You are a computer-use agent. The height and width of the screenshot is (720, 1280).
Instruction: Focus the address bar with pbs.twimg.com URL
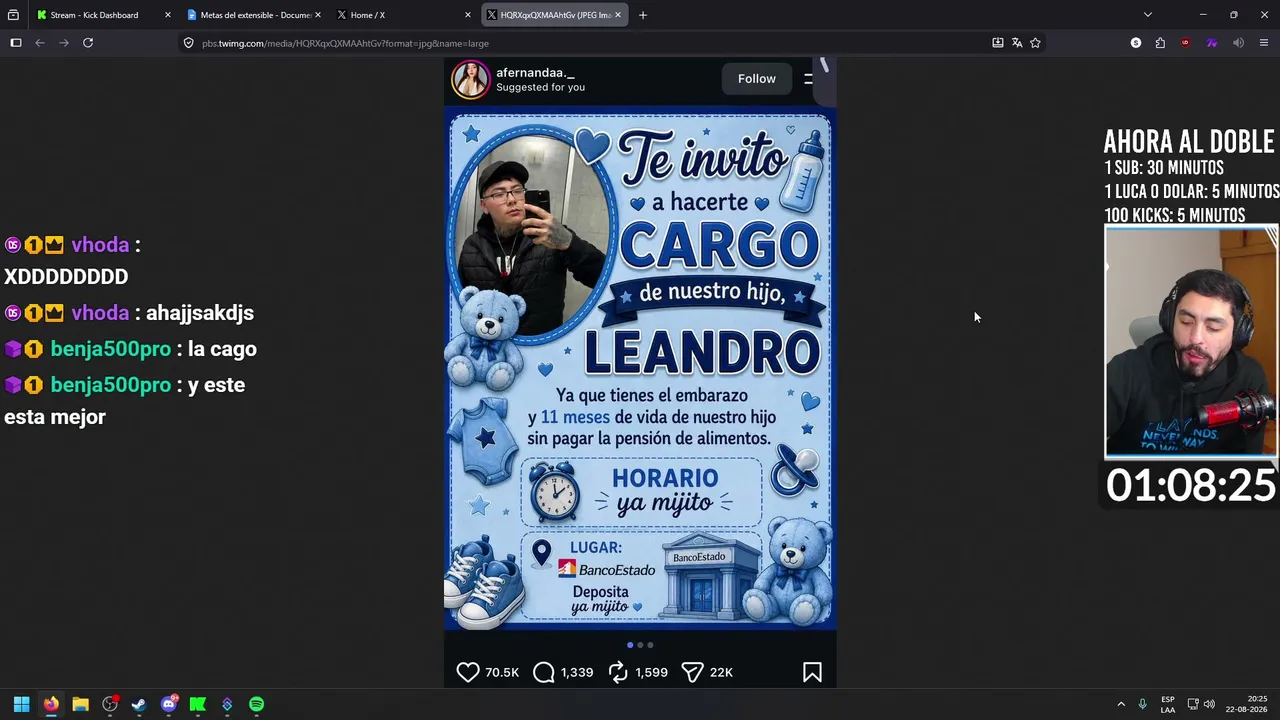(590, 43)
